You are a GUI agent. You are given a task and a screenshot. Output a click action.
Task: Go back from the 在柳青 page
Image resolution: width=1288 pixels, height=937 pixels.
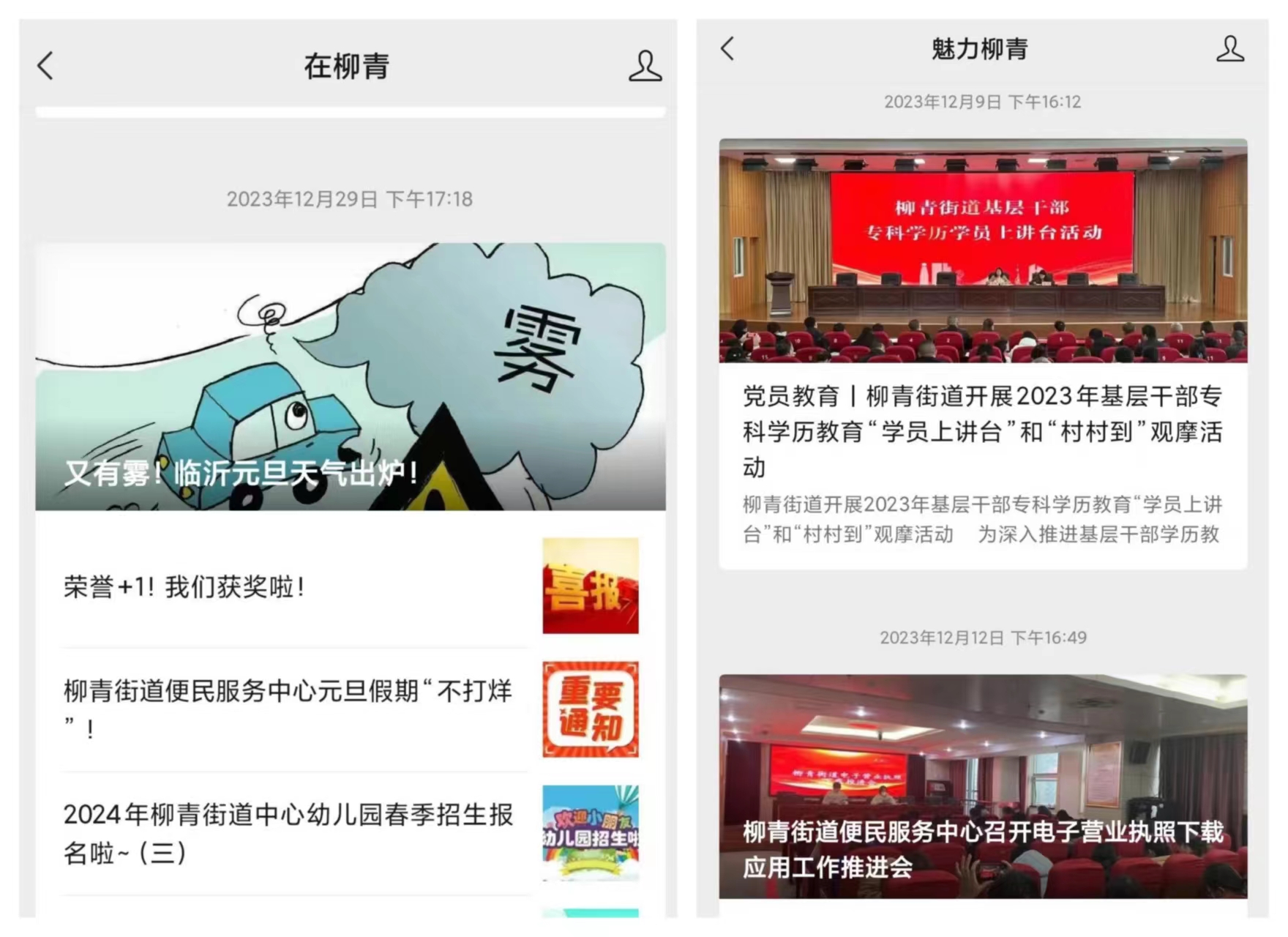tap(45, 66)
